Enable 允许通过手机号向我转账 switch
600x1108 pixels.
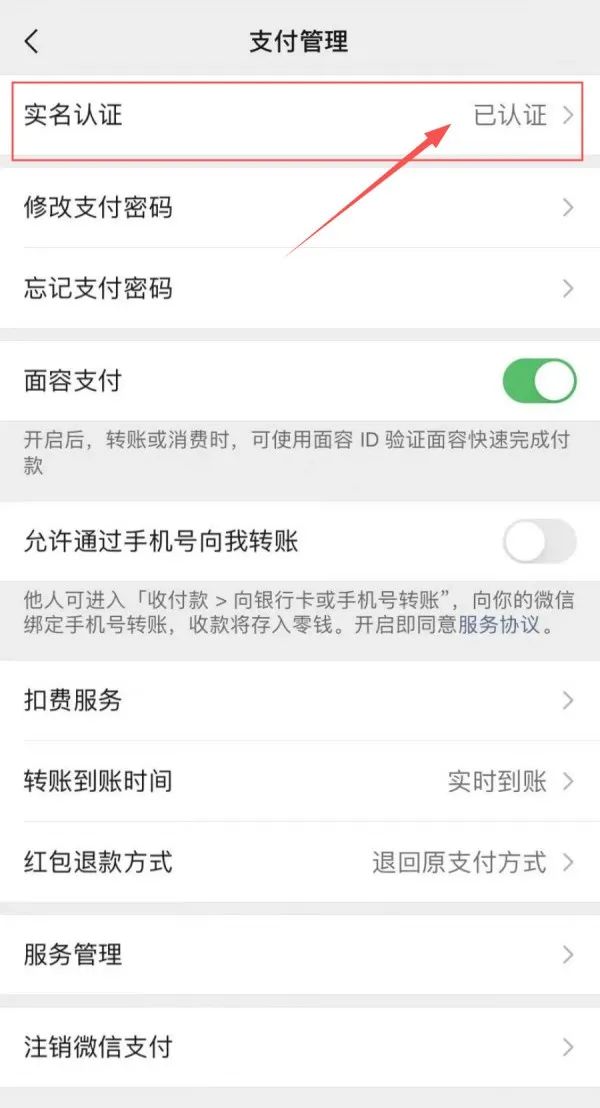click(x=539, y=542)
